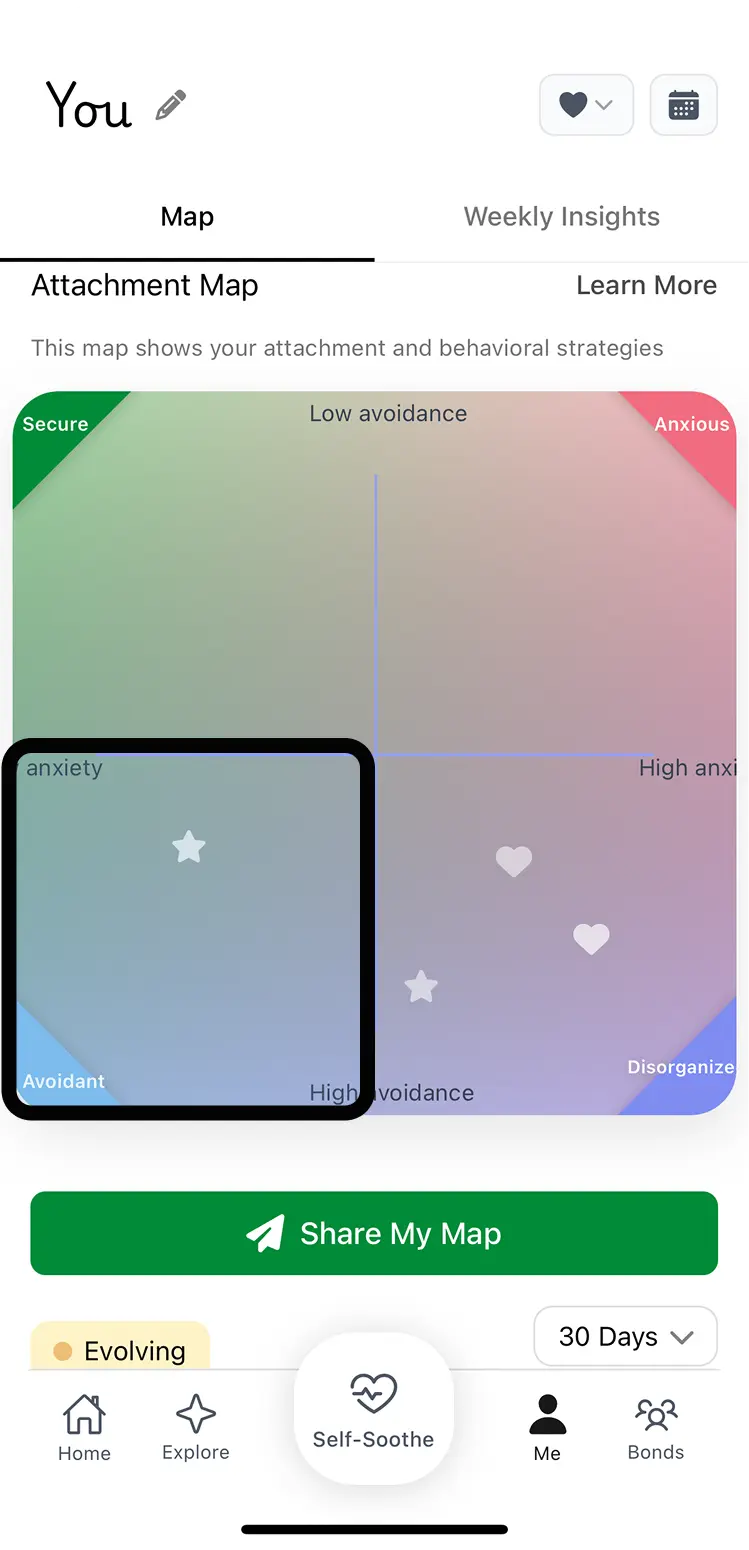
Task: Tap the Self-Soothe heart icon
Action: click(x=373, y=1393)
